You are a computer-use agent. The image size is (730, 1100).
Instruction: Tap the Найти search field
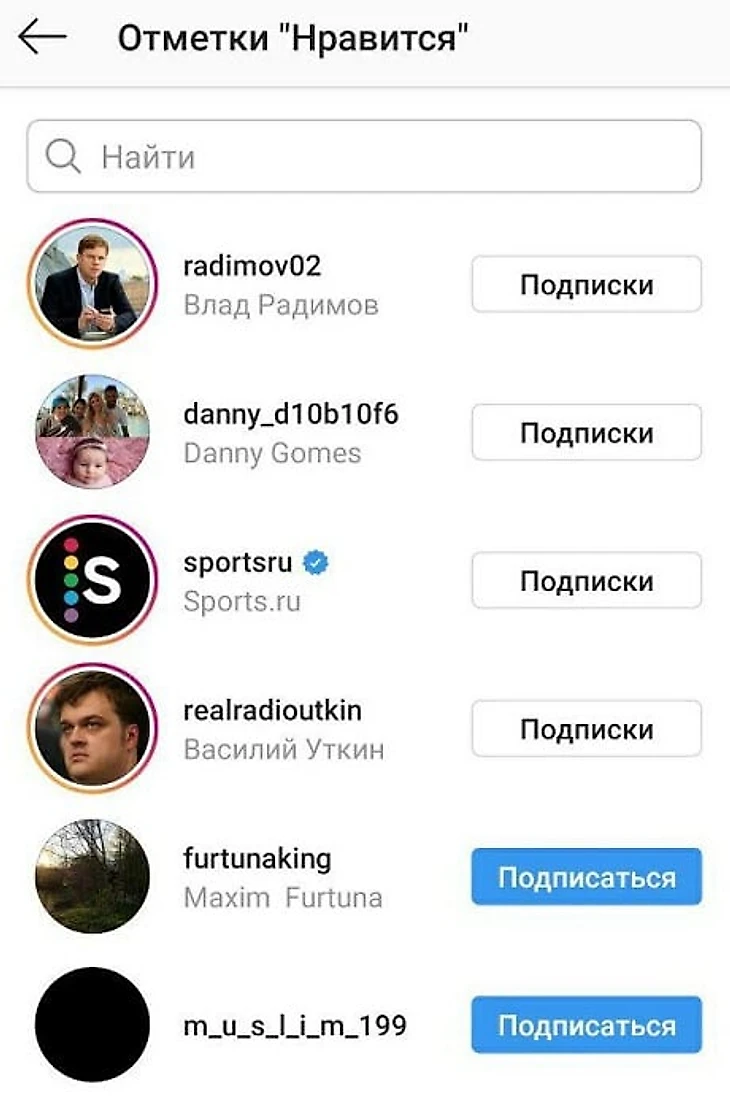pyautogui.click(x=364, y=157)
